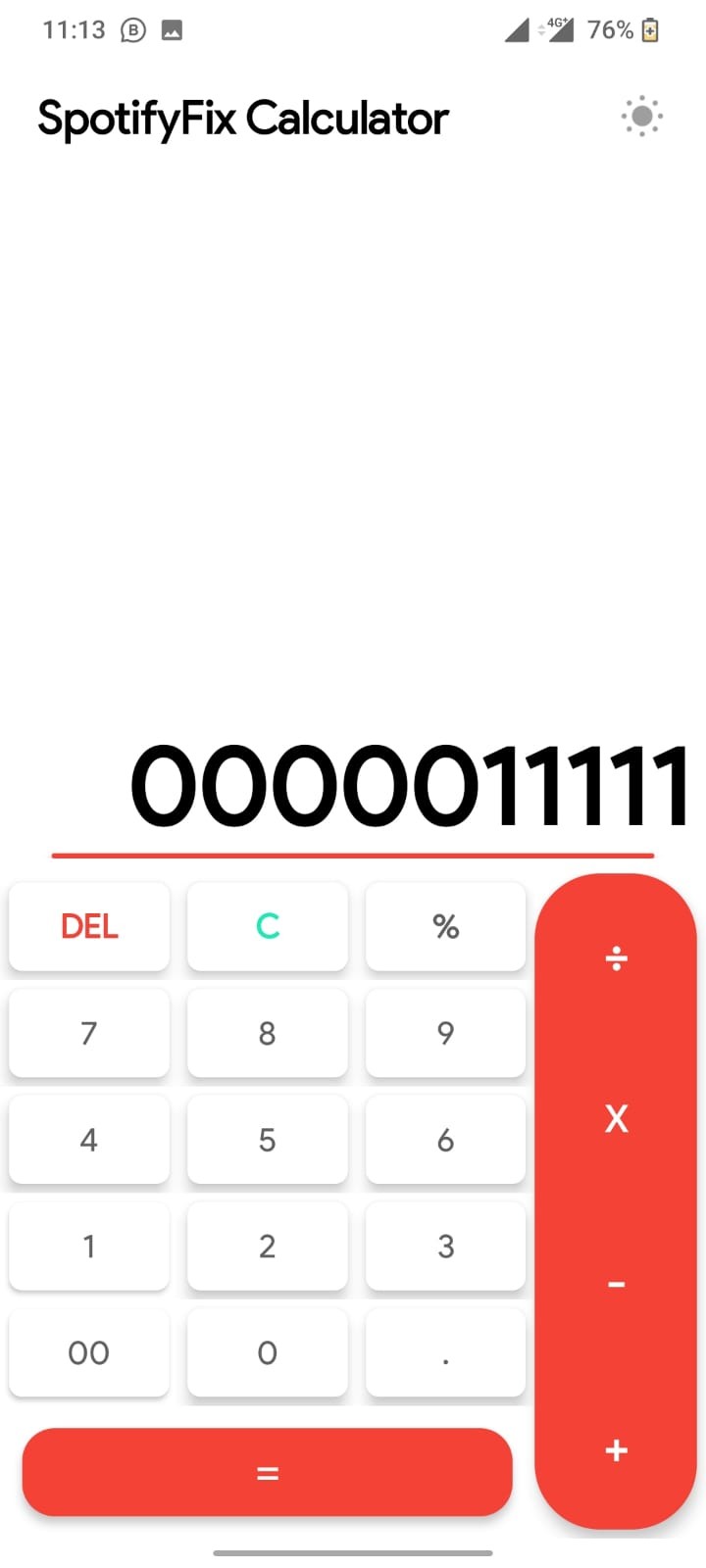The width and height of the screenshot is (706, 1568).
Task: Select the divide operator
Action: (x=616, y=957)
